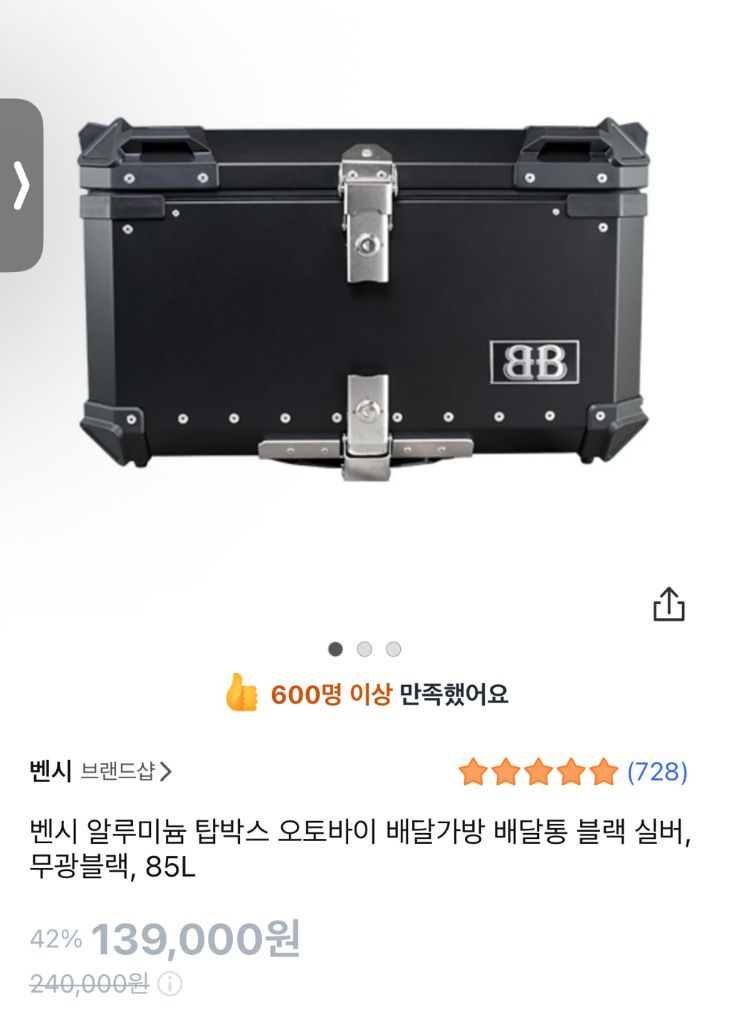Screen dimensions: 729x1024
Task: Click the fifth rating star
Action: coord(603,772)
